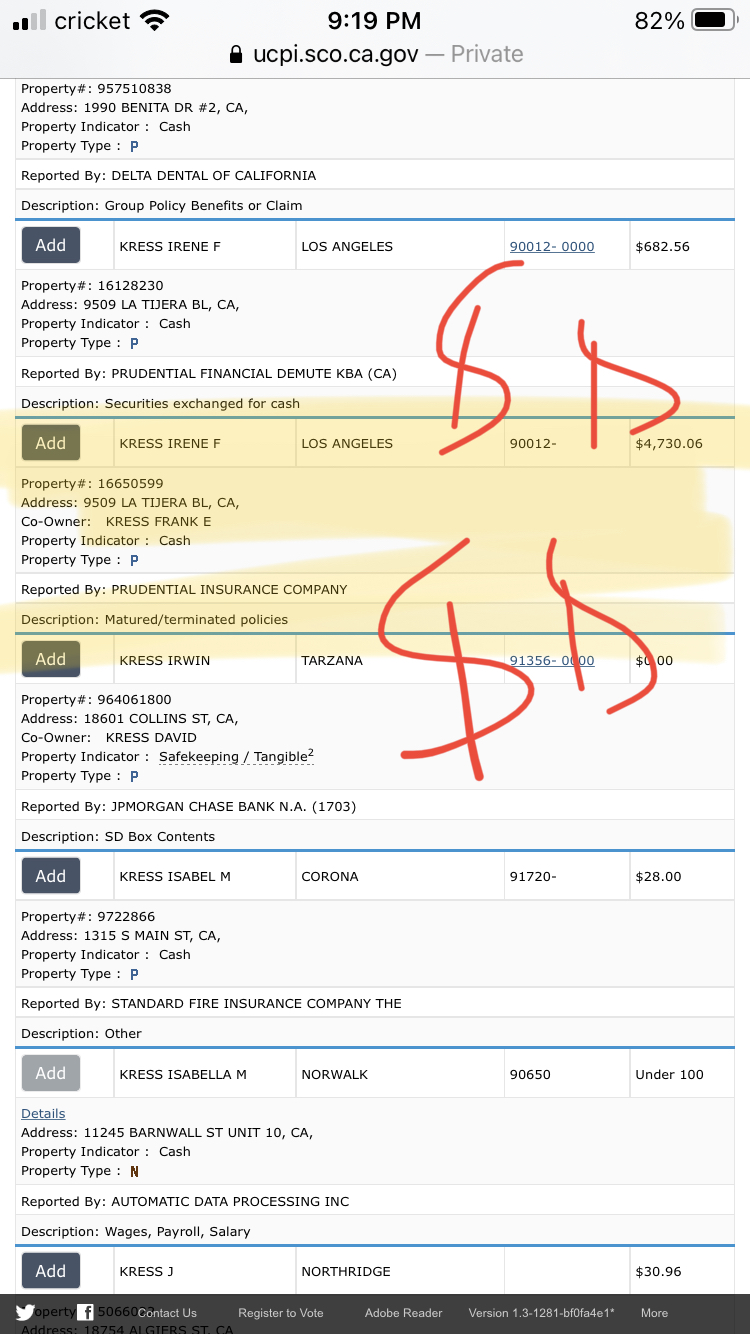Screen dimensions: 750x1334
Task: Add the $4,730.06 Kress Irene F property
Action: (51, 443)
